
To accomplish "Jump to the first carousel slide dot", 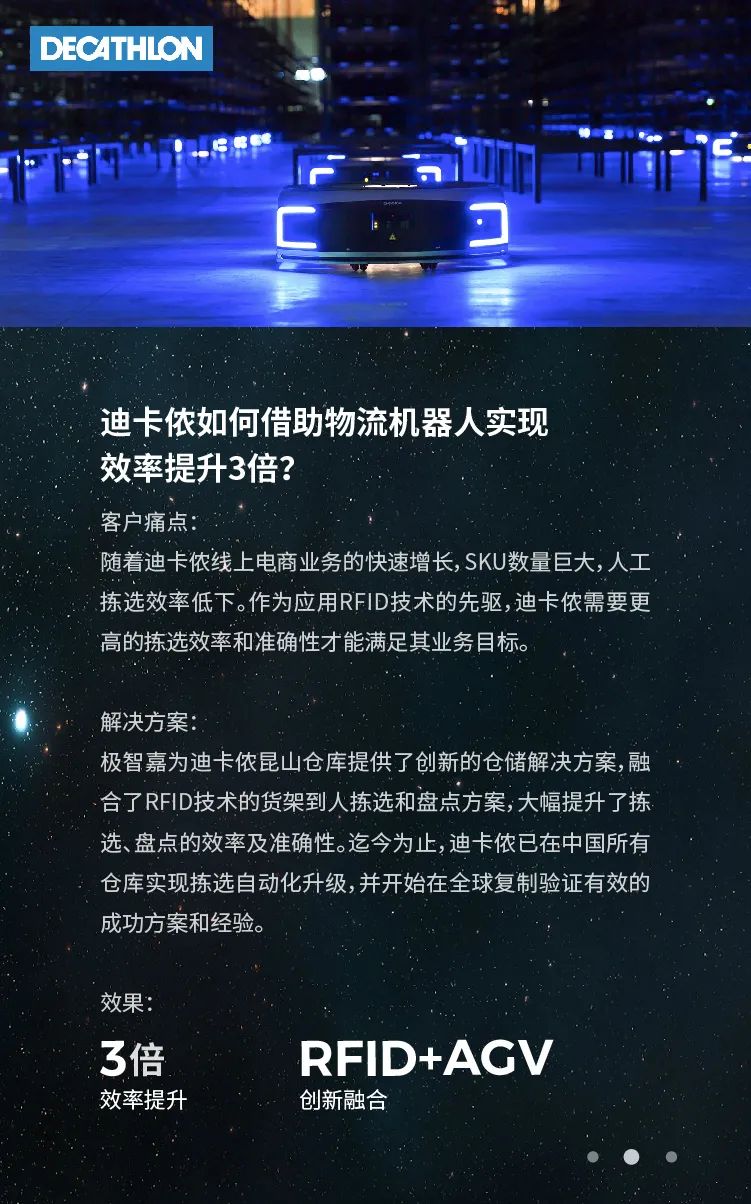I will click(593, 1157).
